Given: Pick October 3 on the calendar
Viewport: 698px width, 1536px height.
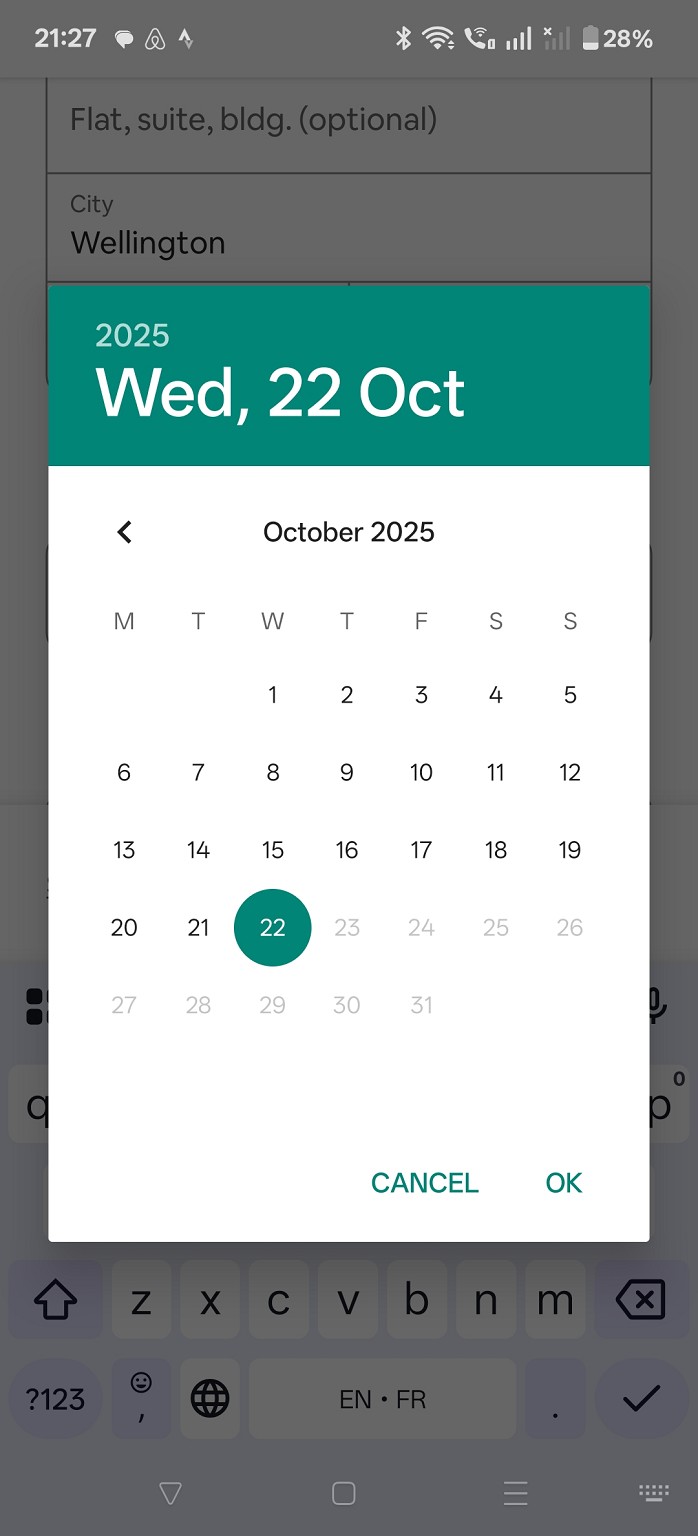Looking at the screenshot, I should [421, 695].
